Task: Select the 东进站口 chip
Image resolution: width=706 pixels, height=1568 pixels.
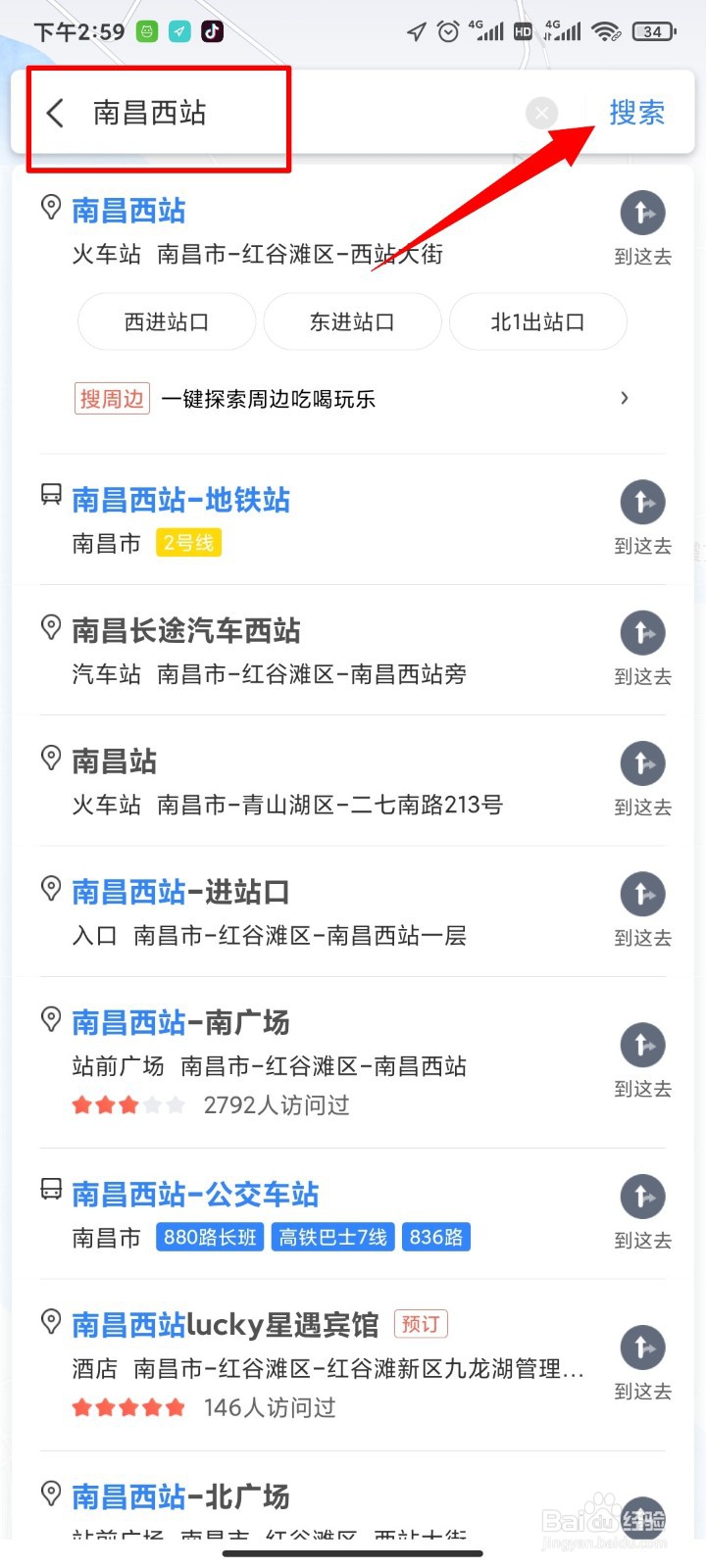Action: 352,322
